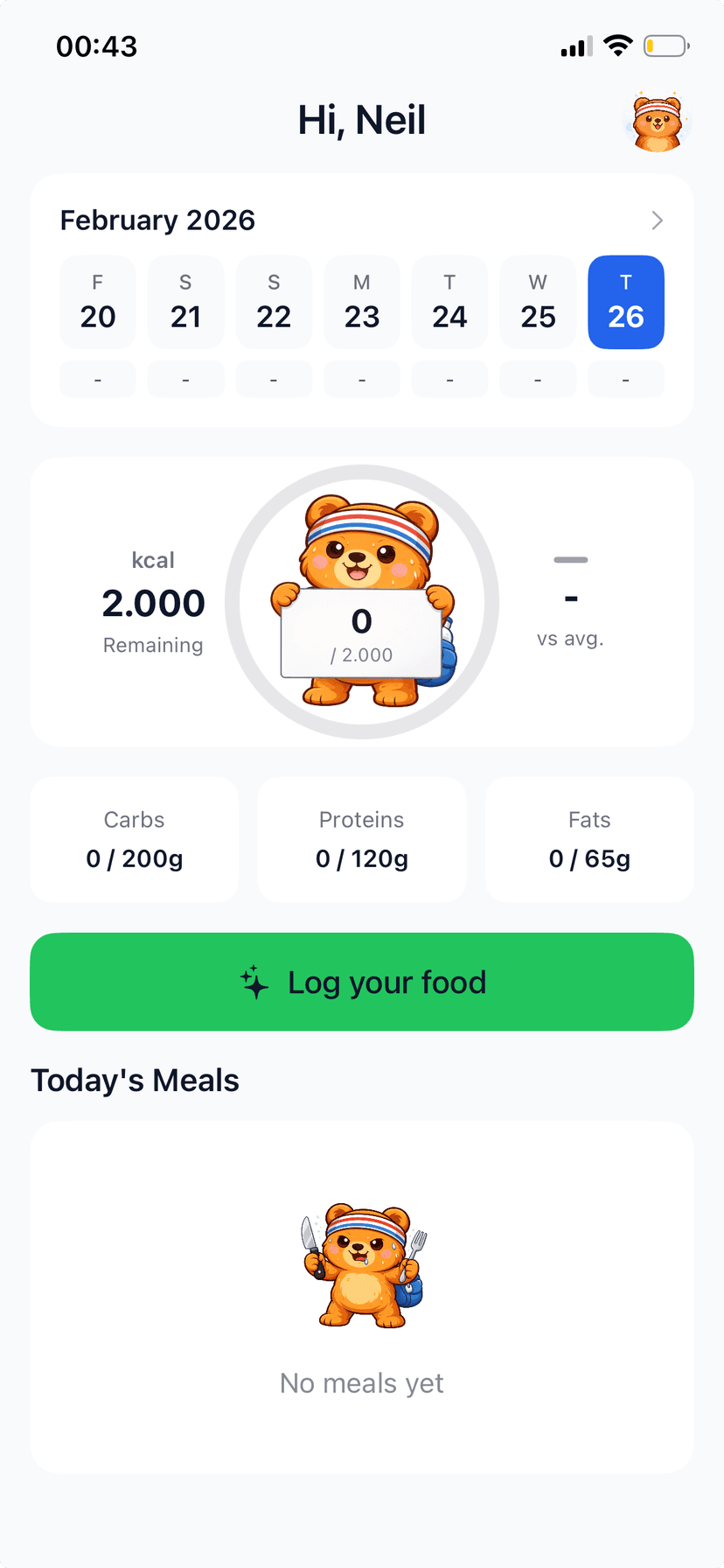
Task: Open the Carbs macro card
Action: 134,839
